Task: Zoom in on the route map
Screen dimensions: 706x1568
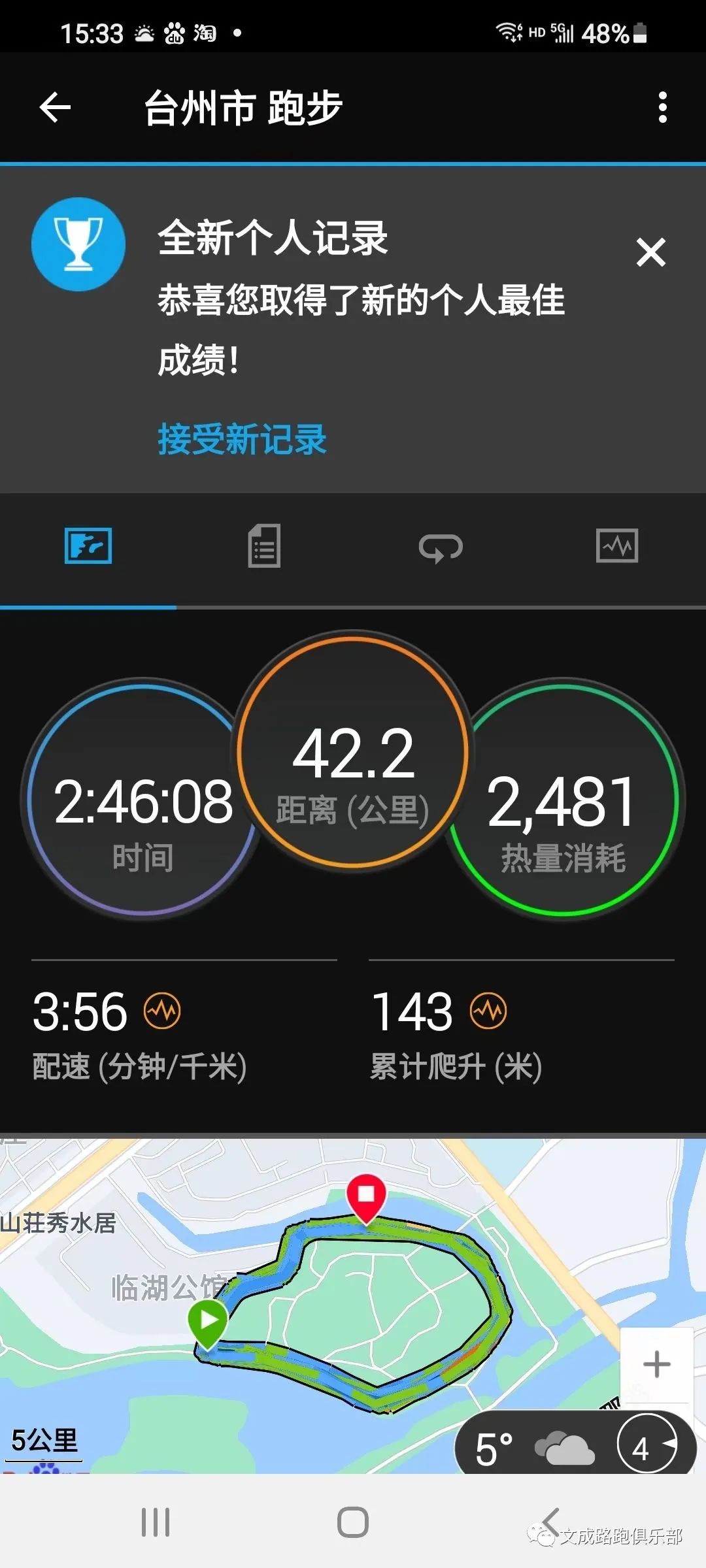Action: coord(656,1365)
